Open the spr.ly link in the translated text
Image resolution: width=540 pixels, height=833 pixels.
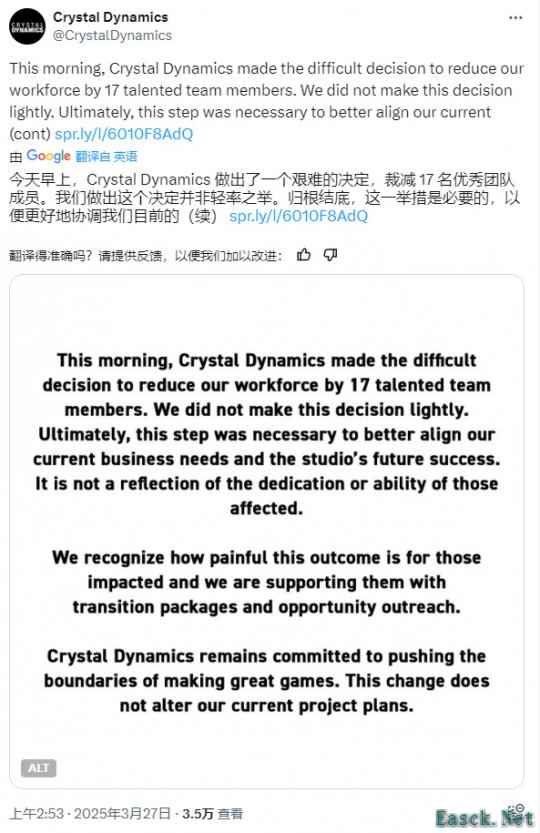(298, 216)
